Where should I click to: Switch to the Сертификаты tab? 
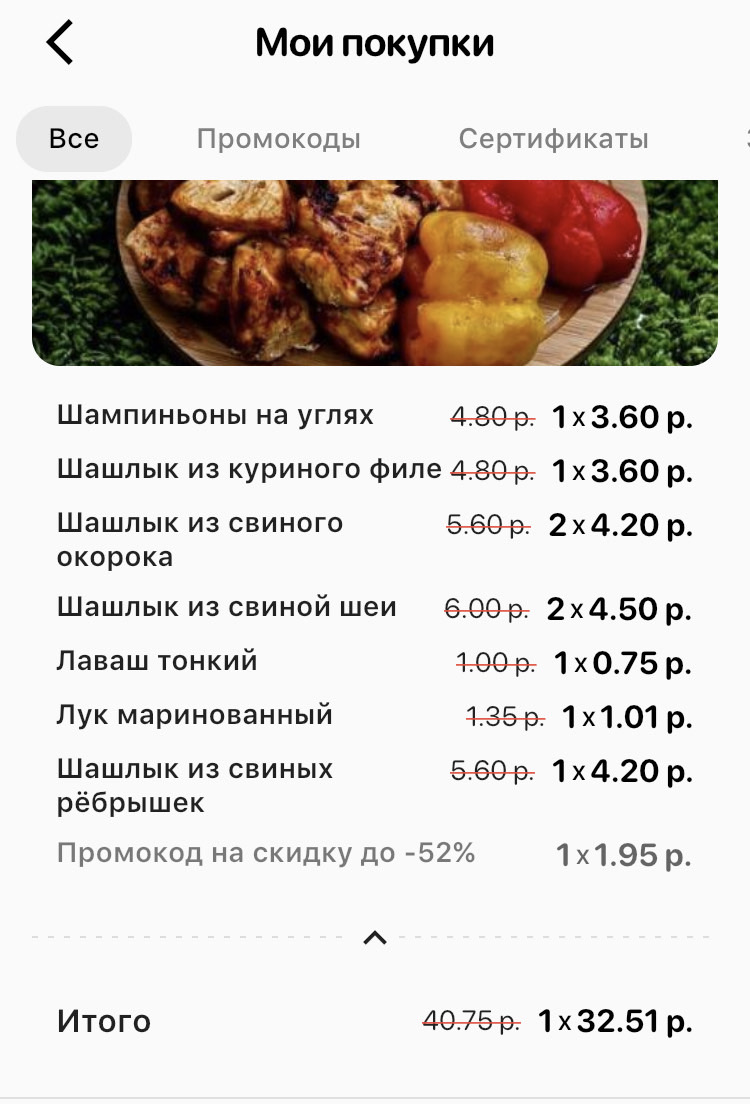coord(553,138)
